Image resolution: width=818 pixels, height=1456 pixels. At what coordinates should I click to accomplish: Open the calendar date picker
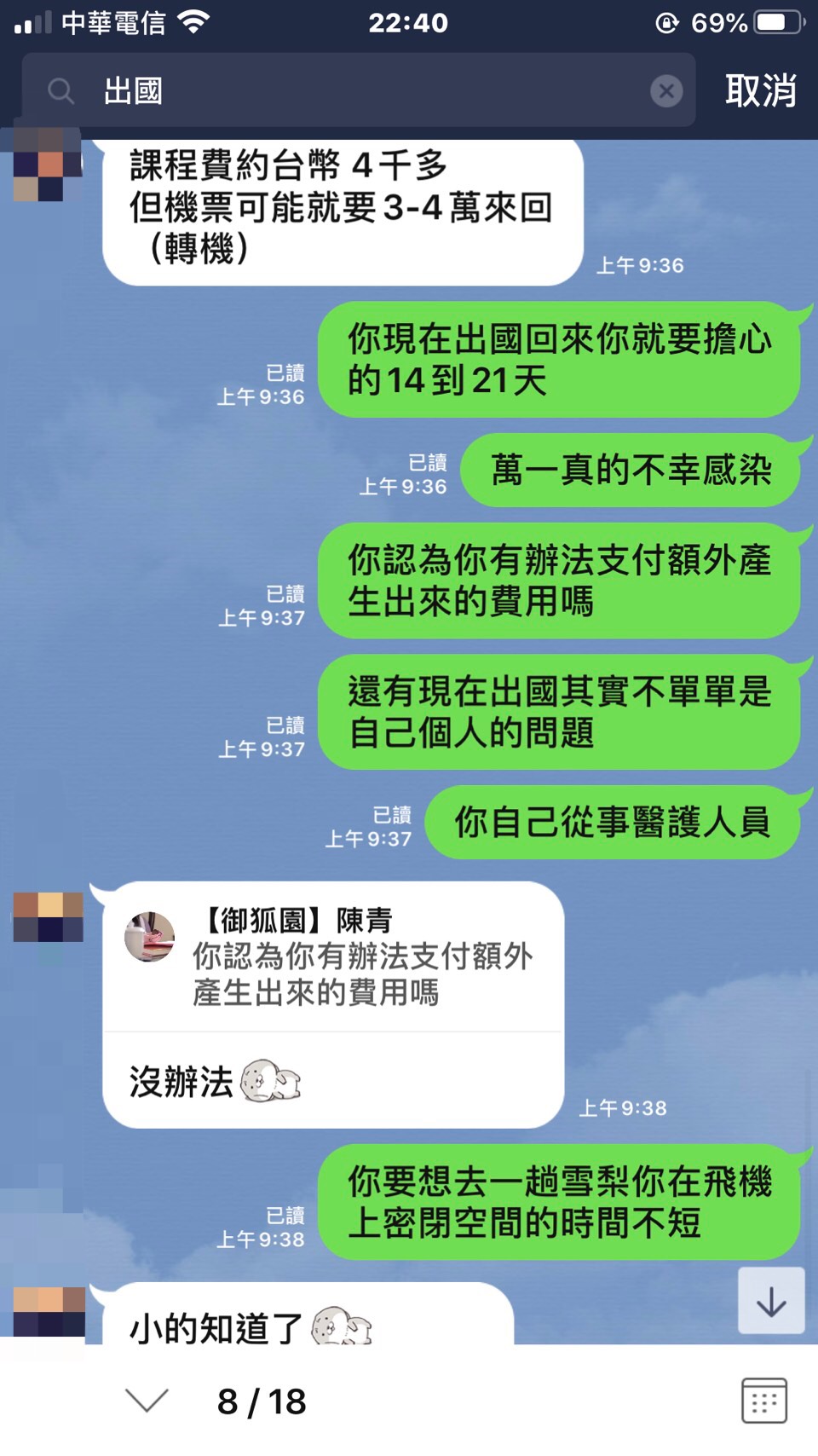(x=763, y=1401)
